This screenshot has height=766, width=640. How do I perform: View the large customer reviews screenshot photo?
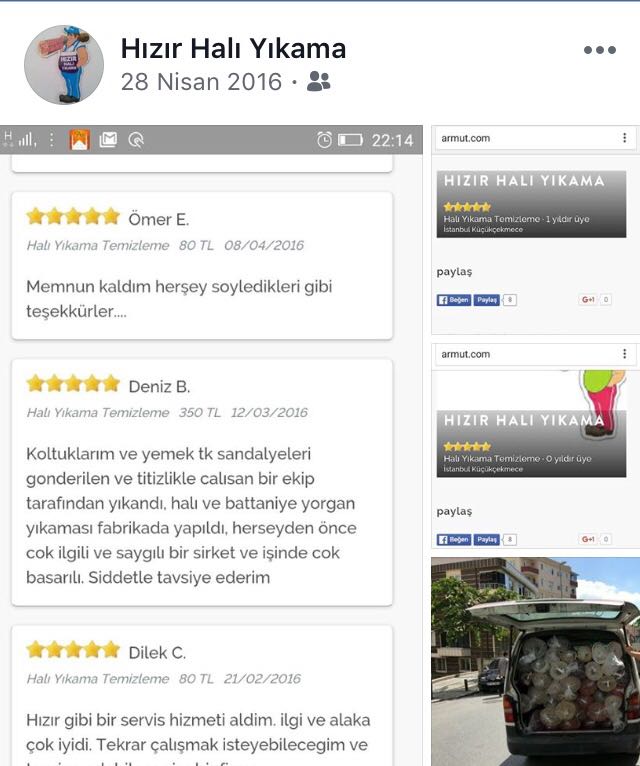(x=212, y=445)
